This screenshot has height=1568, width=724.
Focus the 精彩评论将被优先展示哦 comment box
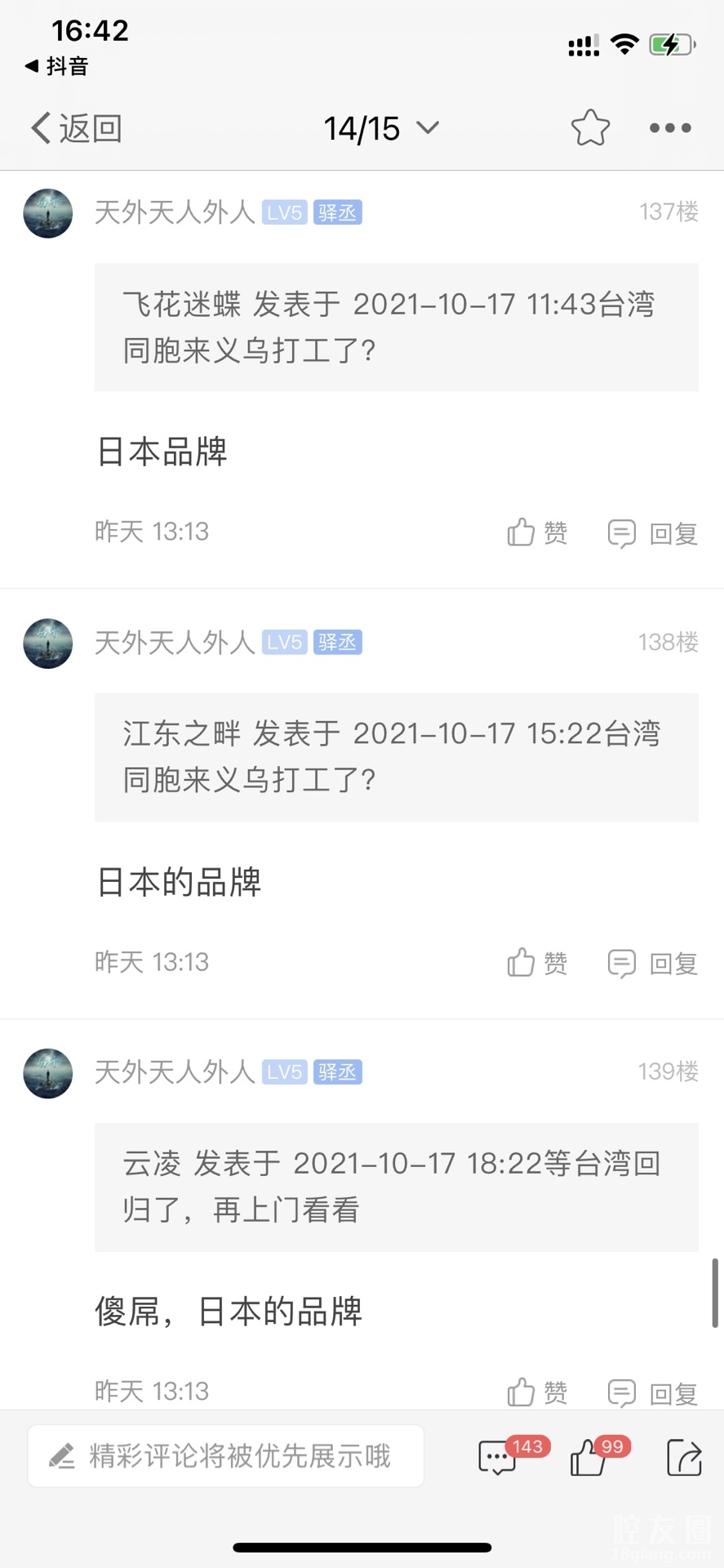pos(226,1456)
